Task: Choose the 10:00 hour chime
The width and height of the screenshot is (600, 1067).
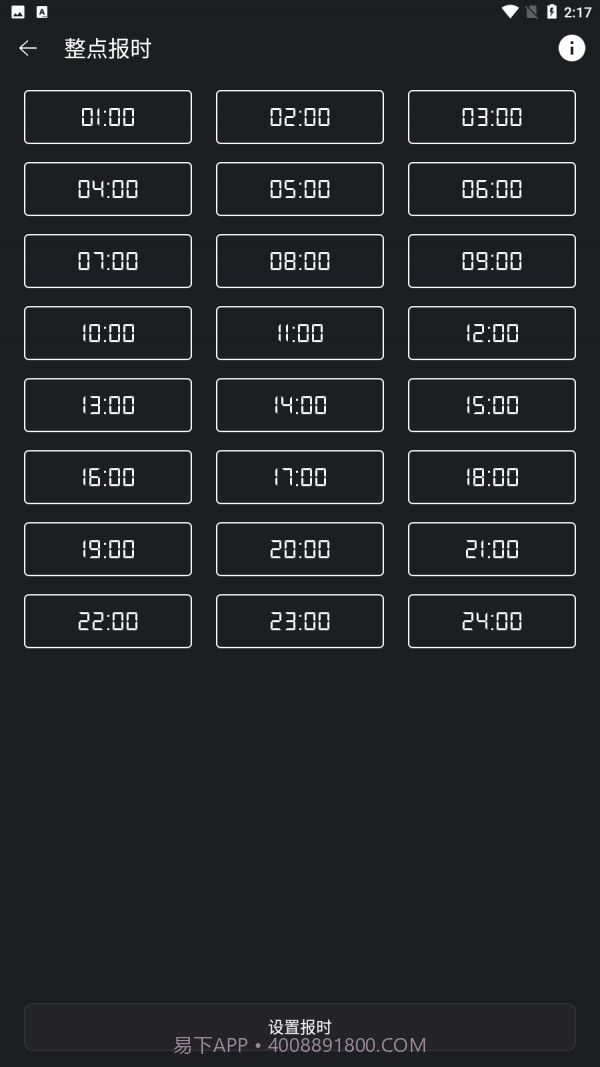Action: pos(108,333)
